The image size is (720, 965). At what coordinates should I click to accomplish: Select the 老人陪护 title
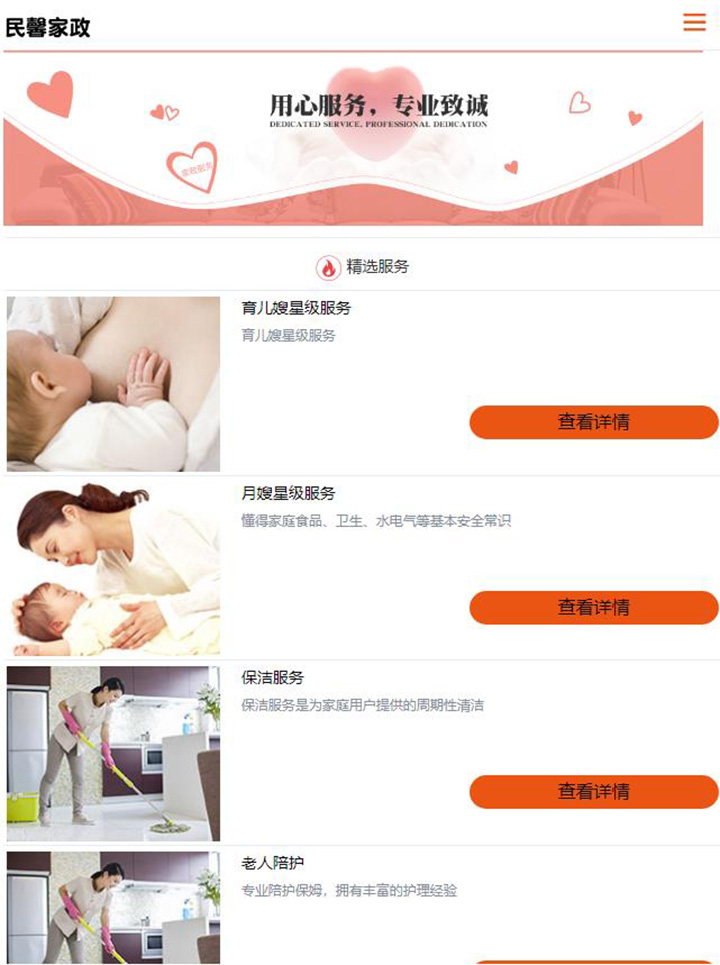[272, 862]
